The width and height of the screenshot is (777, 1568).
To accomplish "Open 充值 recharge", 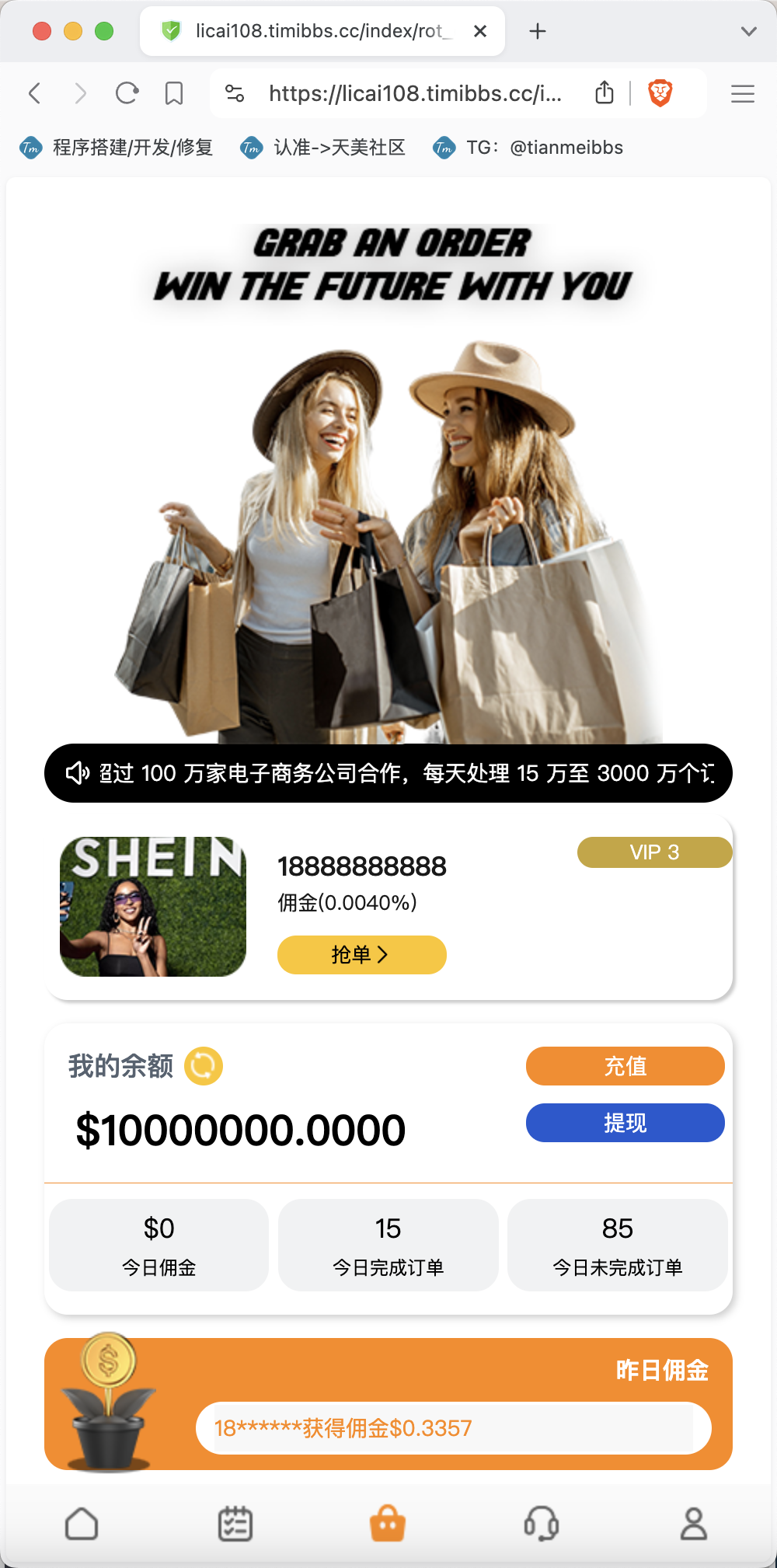I will tap(625, 1066).
